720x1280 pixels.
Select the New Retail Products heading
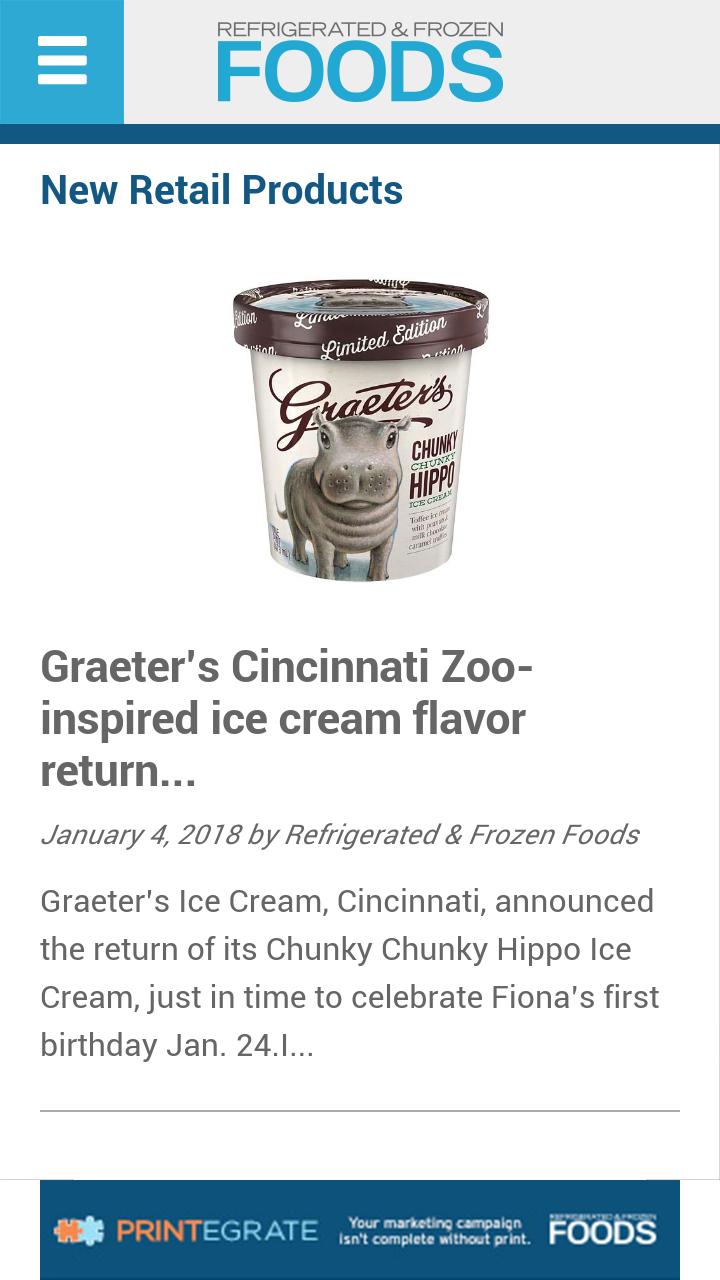[x=221, y=190]
